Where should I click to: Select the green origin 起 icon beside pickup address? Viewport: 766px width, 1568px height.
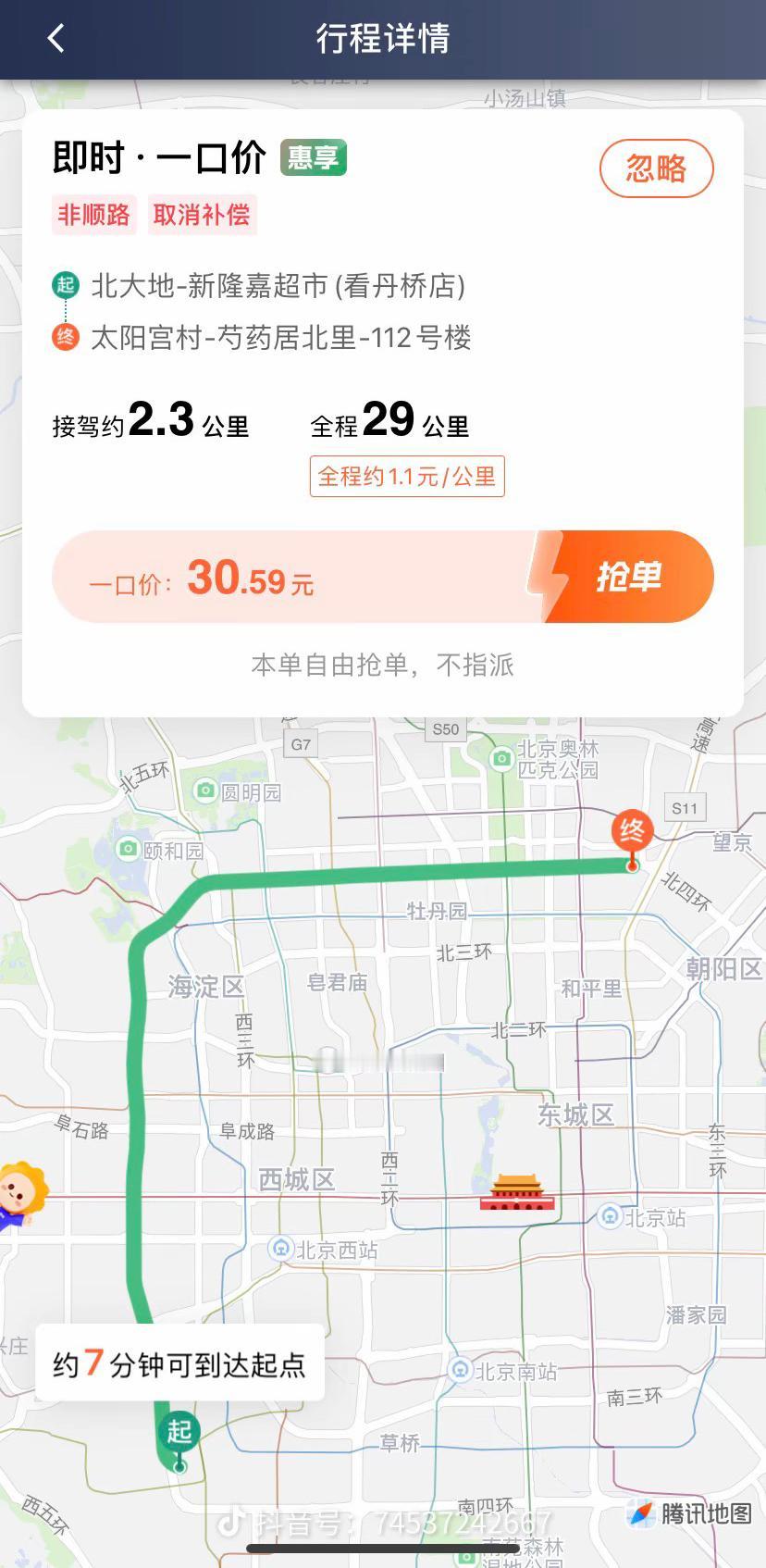(x=64, y=286)
